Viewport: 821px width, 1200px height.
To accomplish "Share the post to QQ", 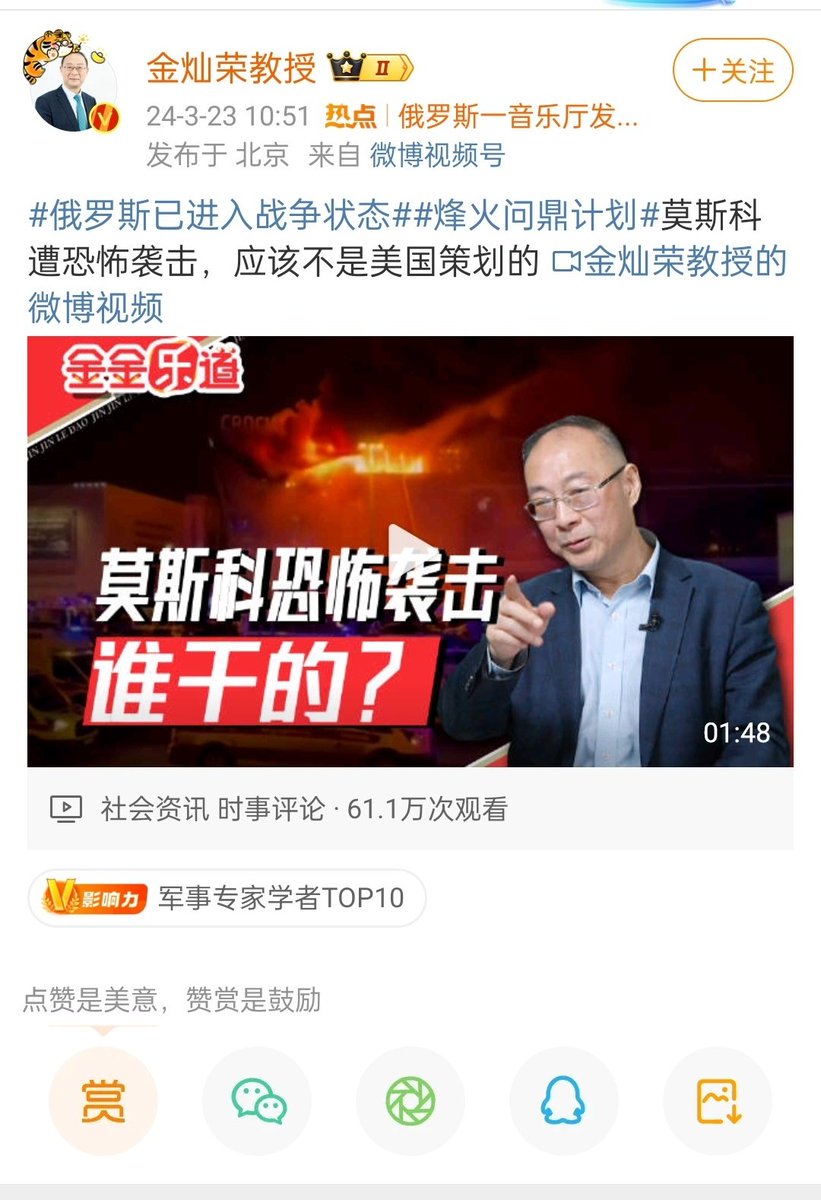I will (564, 1100).
